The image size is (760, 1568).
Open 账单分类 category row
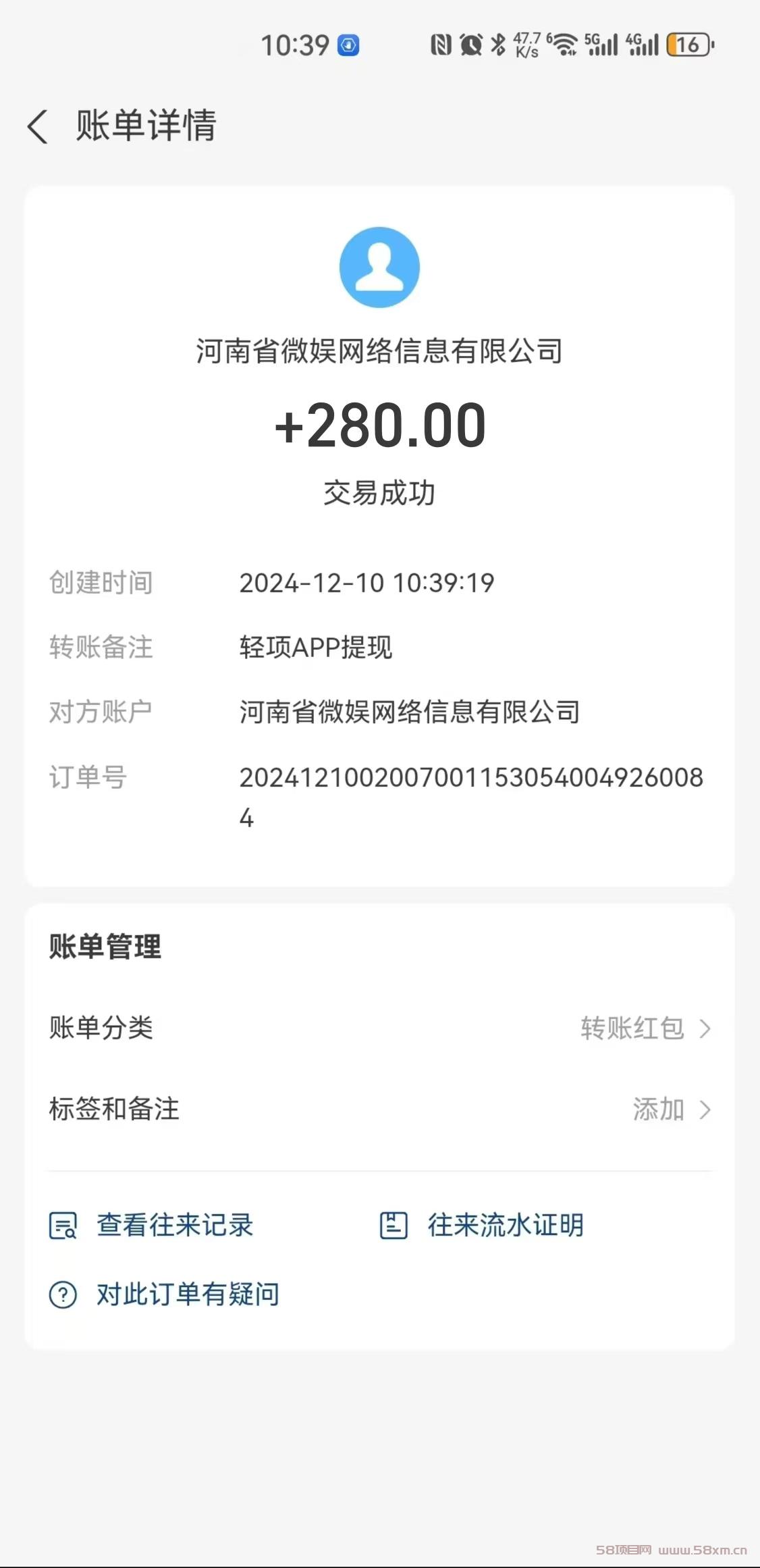coord(379,1028)
